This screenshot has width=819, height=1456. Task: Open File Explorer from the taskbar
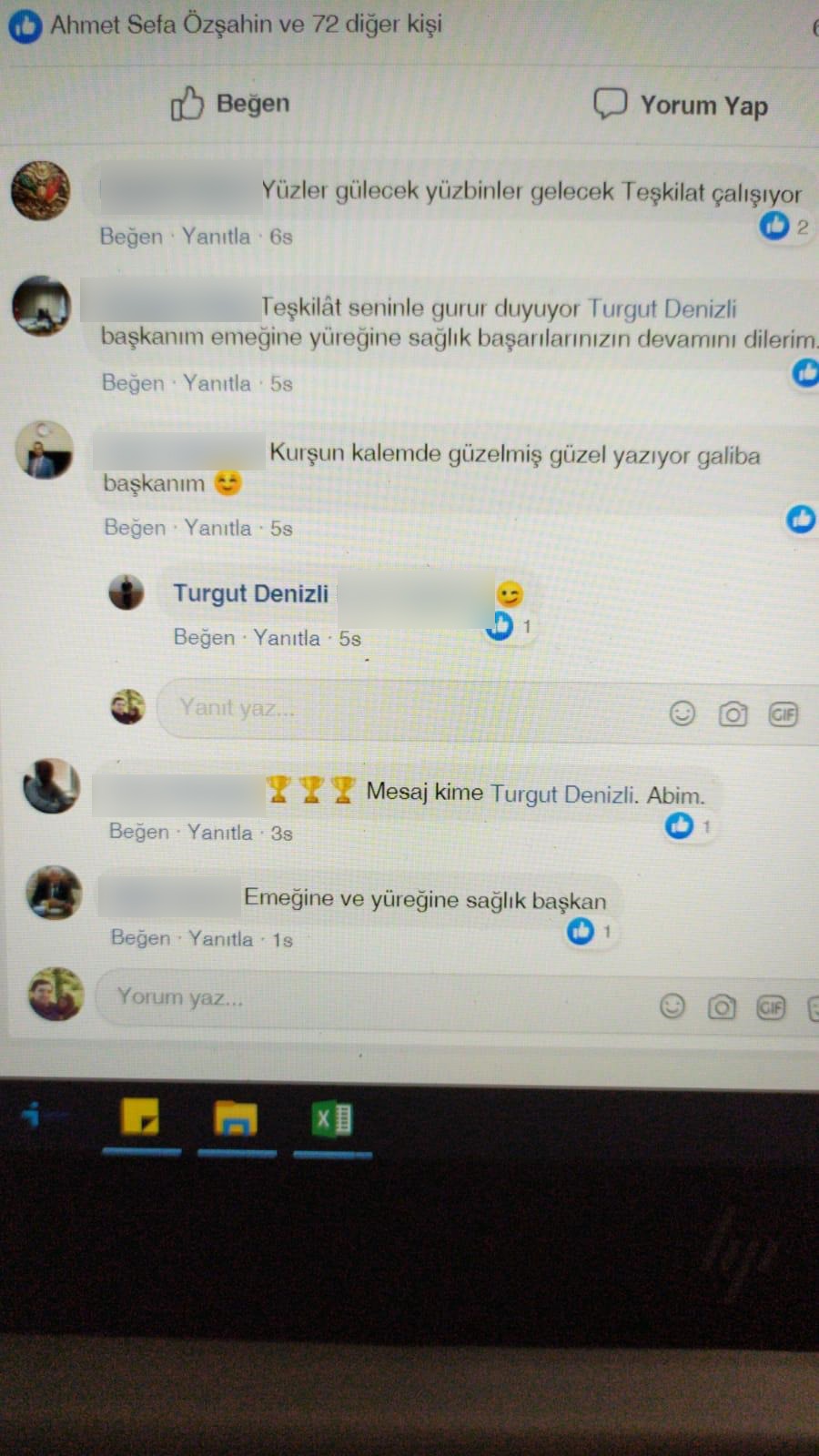pos(236,1119)
